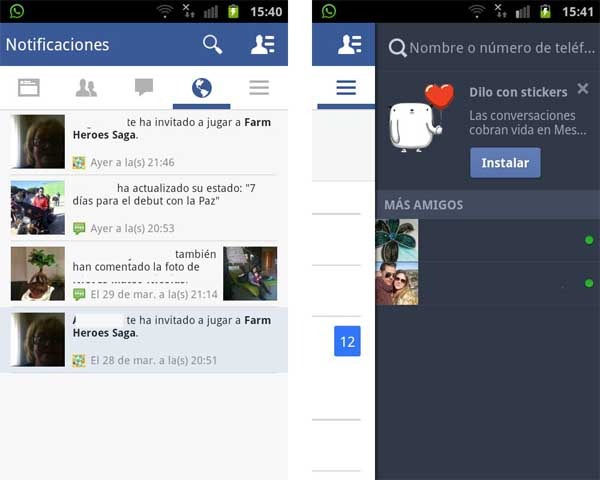Open chat with the friend with couple photo avatar
Viewport: 600px width, 480px height.
pos(486,284)
